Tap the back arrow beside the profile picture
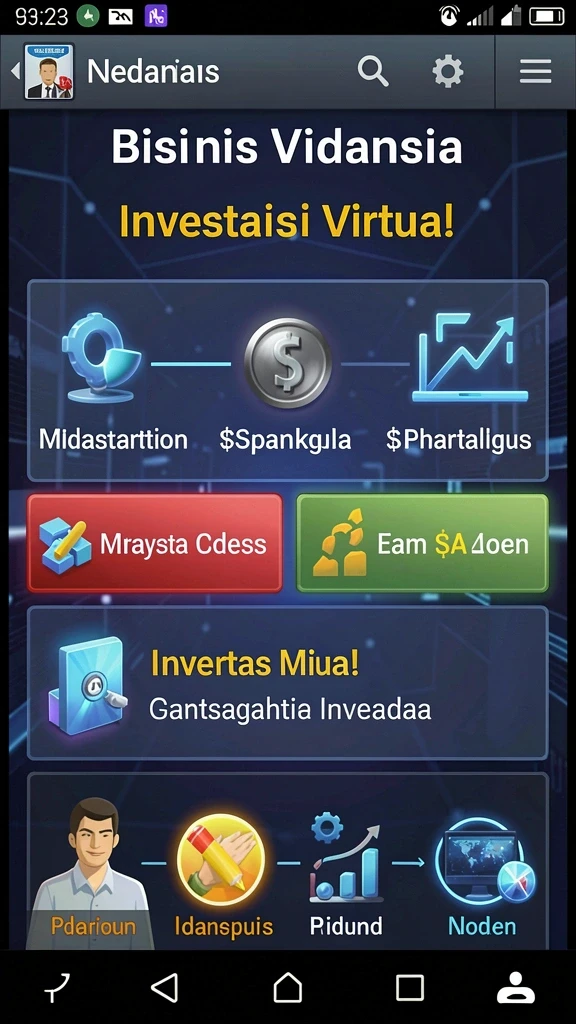 click(15, 71)
